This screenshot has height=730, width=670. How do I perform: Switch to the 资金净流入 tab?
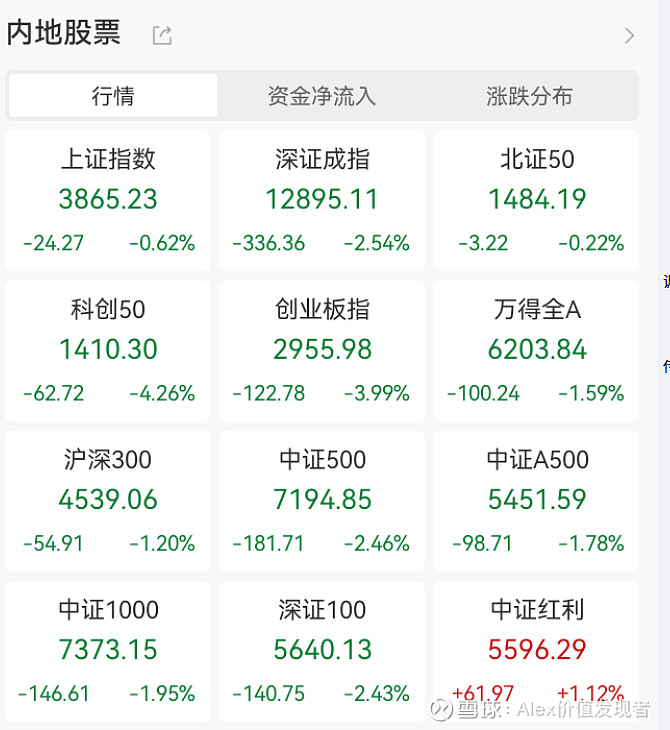(x=322, y=97)
